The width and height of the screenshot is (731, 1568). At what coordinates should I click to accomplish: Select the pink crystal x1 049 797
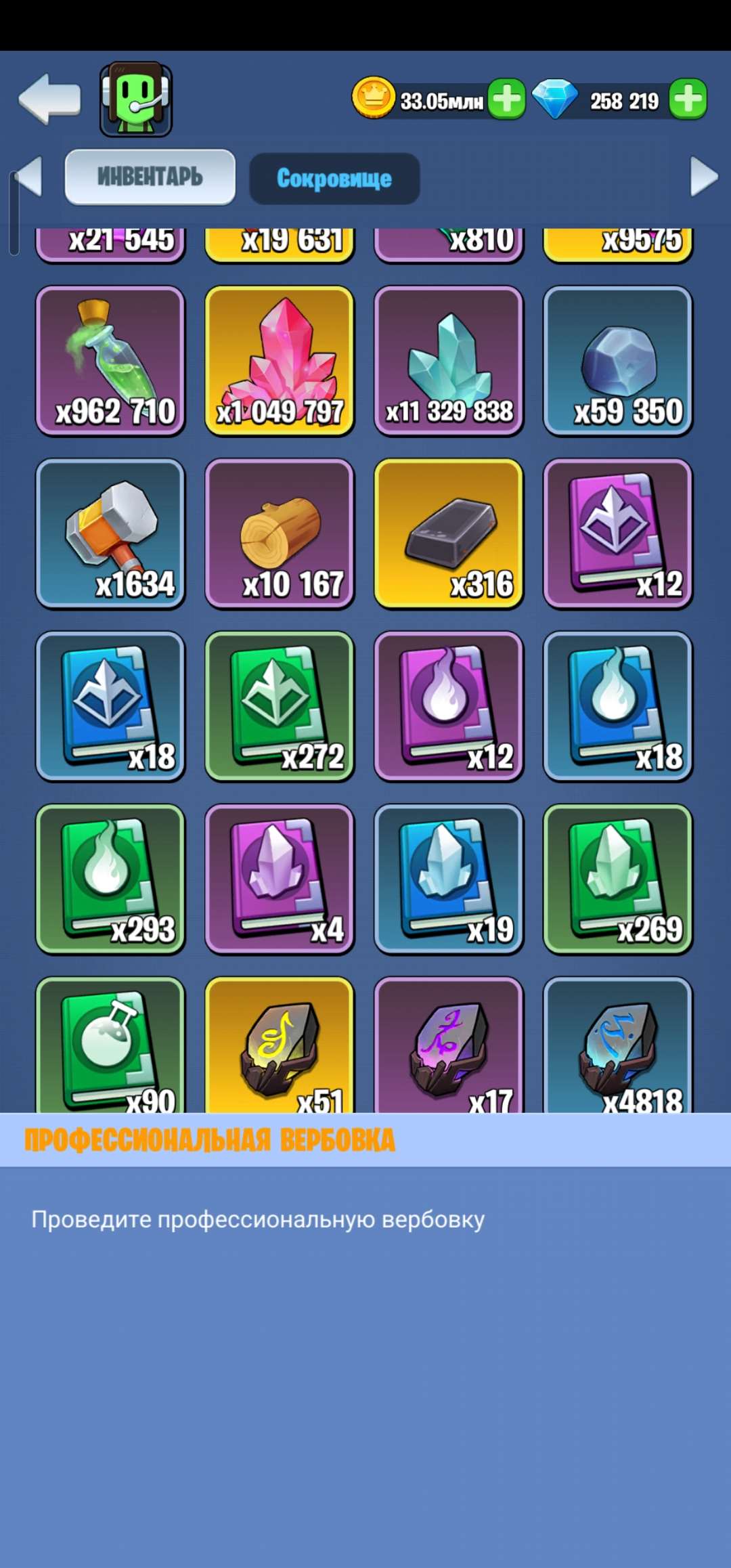tap(280, 361)
